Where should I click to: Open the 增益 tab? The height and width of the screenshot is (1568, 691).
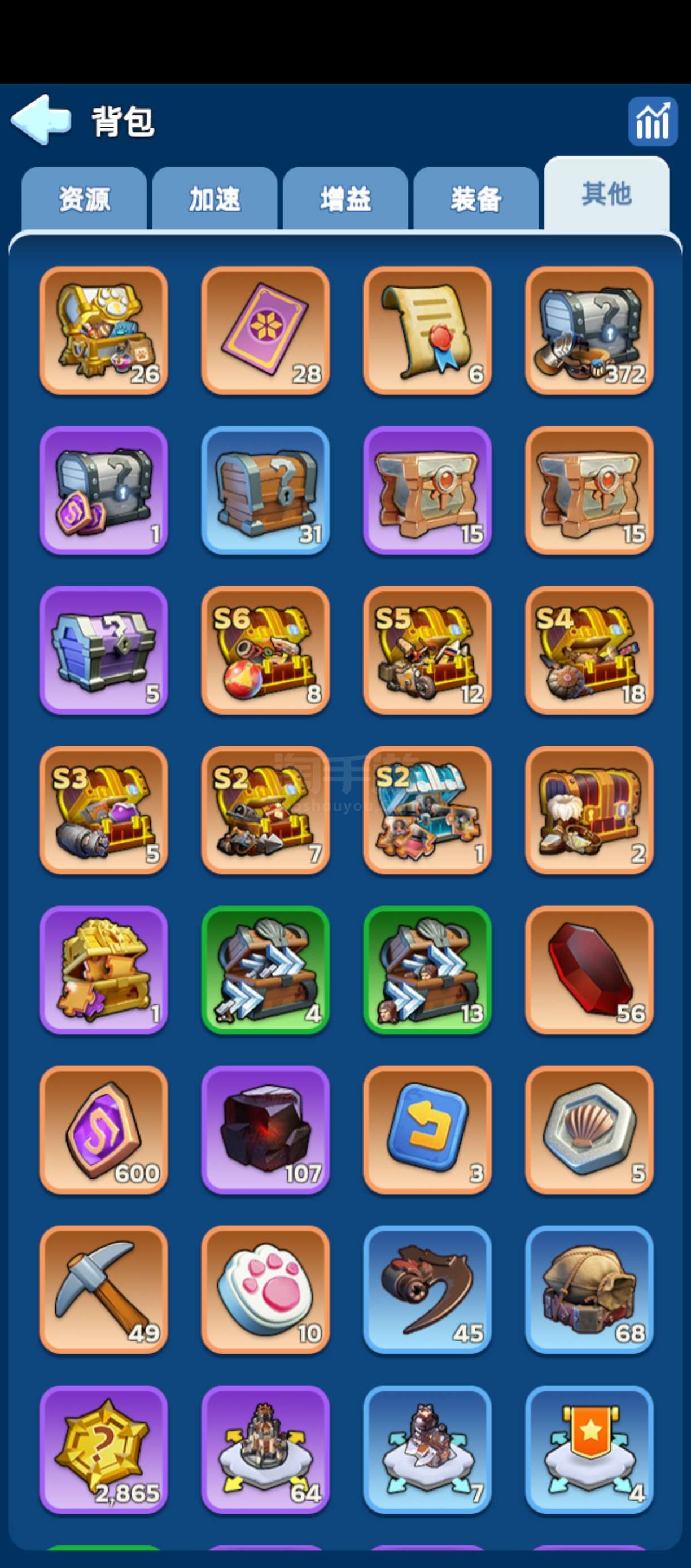click(x=345, y=198)
